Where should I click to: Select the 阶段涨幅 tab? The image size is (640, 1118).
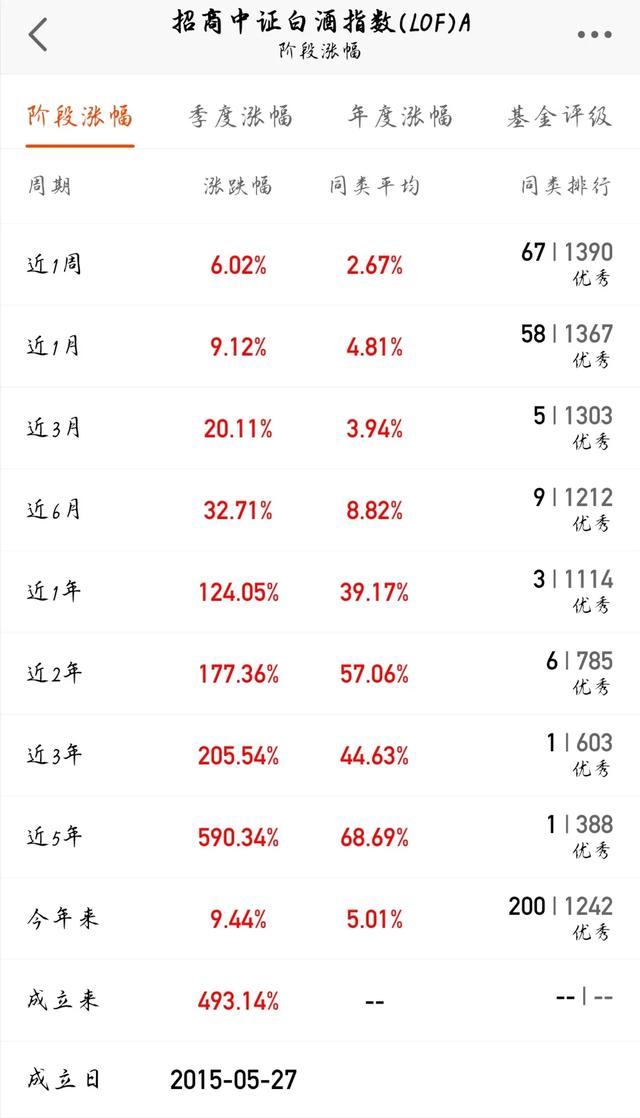[x=80, y=116]
